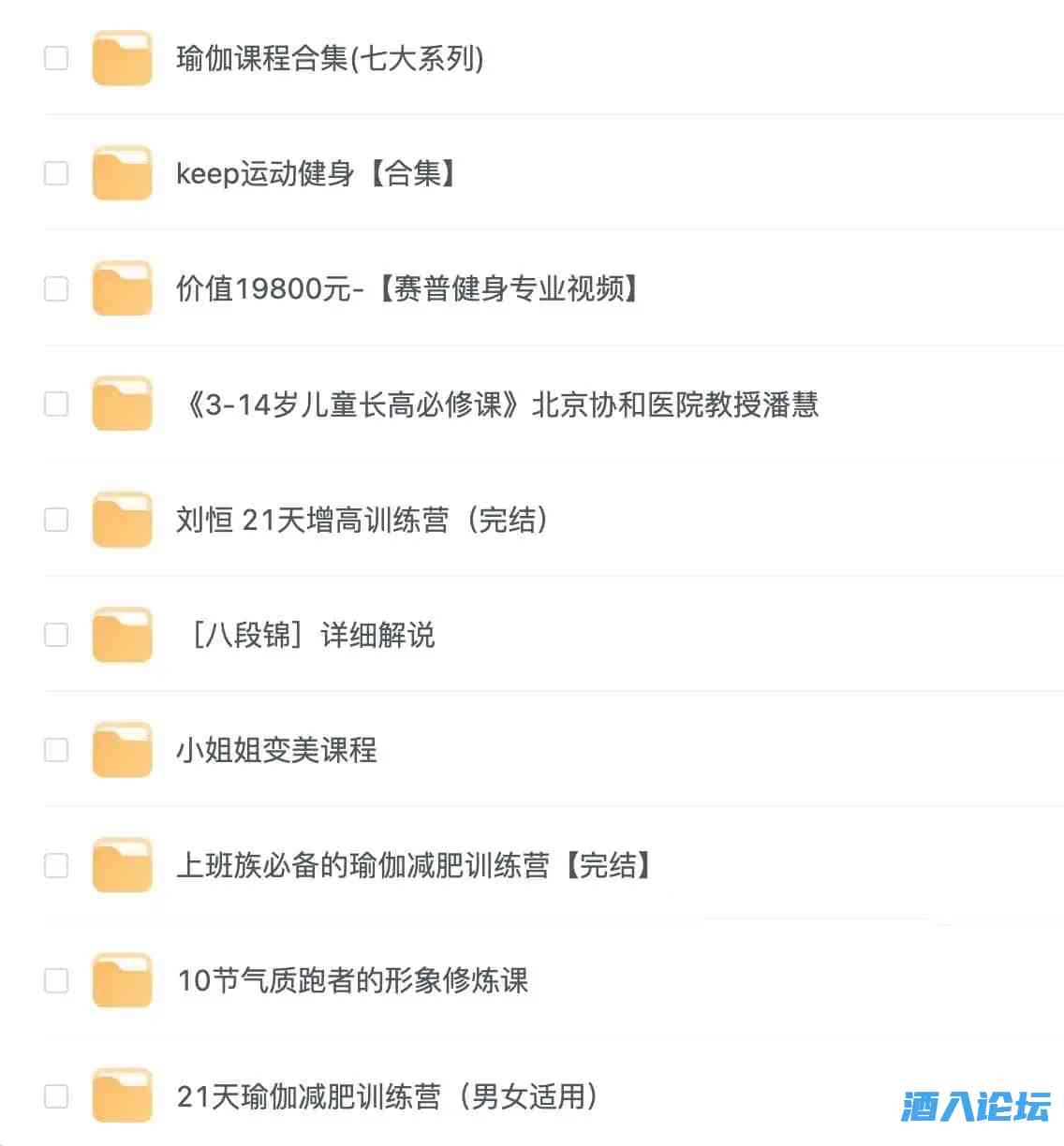1064x1146 pixels.
Task: Open the [八段锦] 详细解说 folder
Action: 311,635
